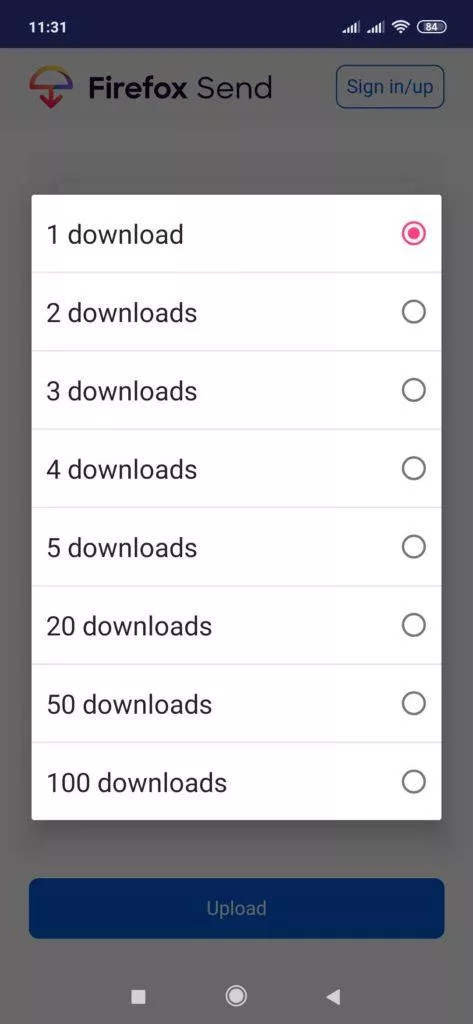Select the 1 download option
This screenshot has height=1024, width=473.
coord(236,234)
